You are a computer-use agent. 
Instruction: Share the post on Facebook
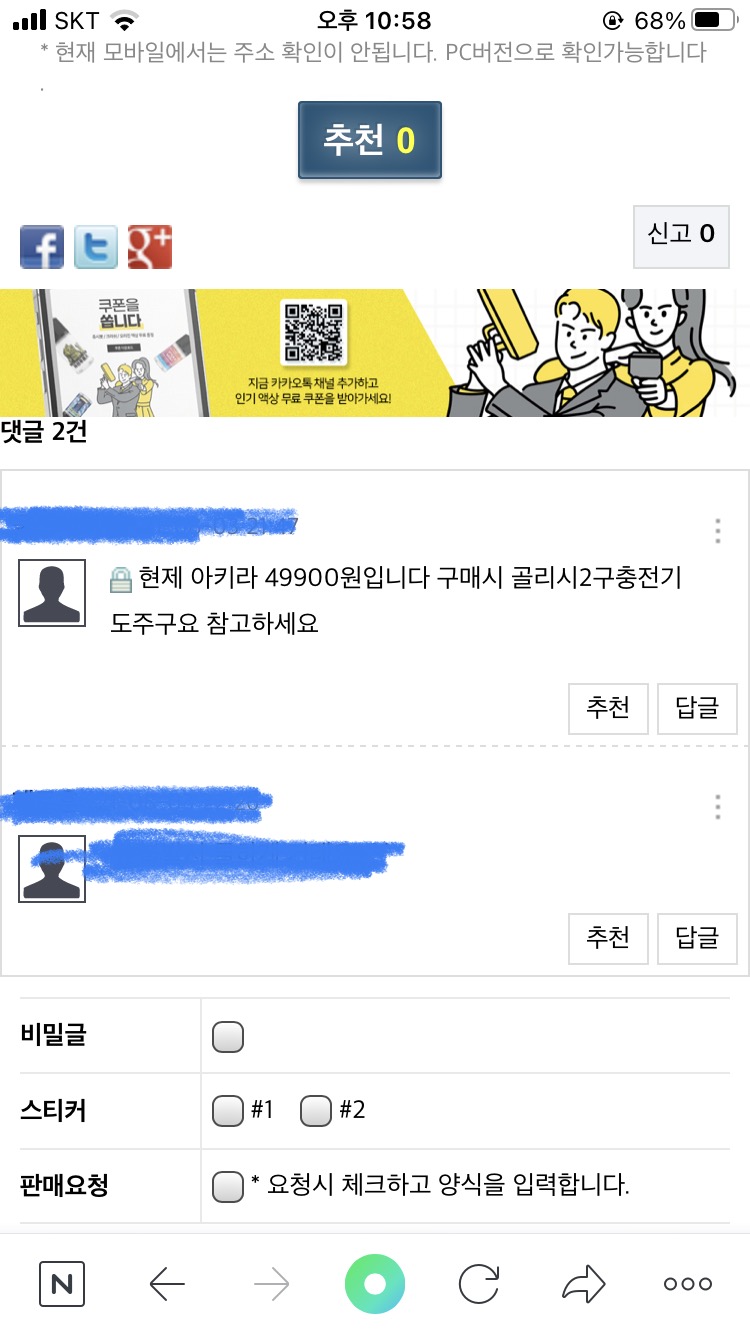tap(42, 247)
